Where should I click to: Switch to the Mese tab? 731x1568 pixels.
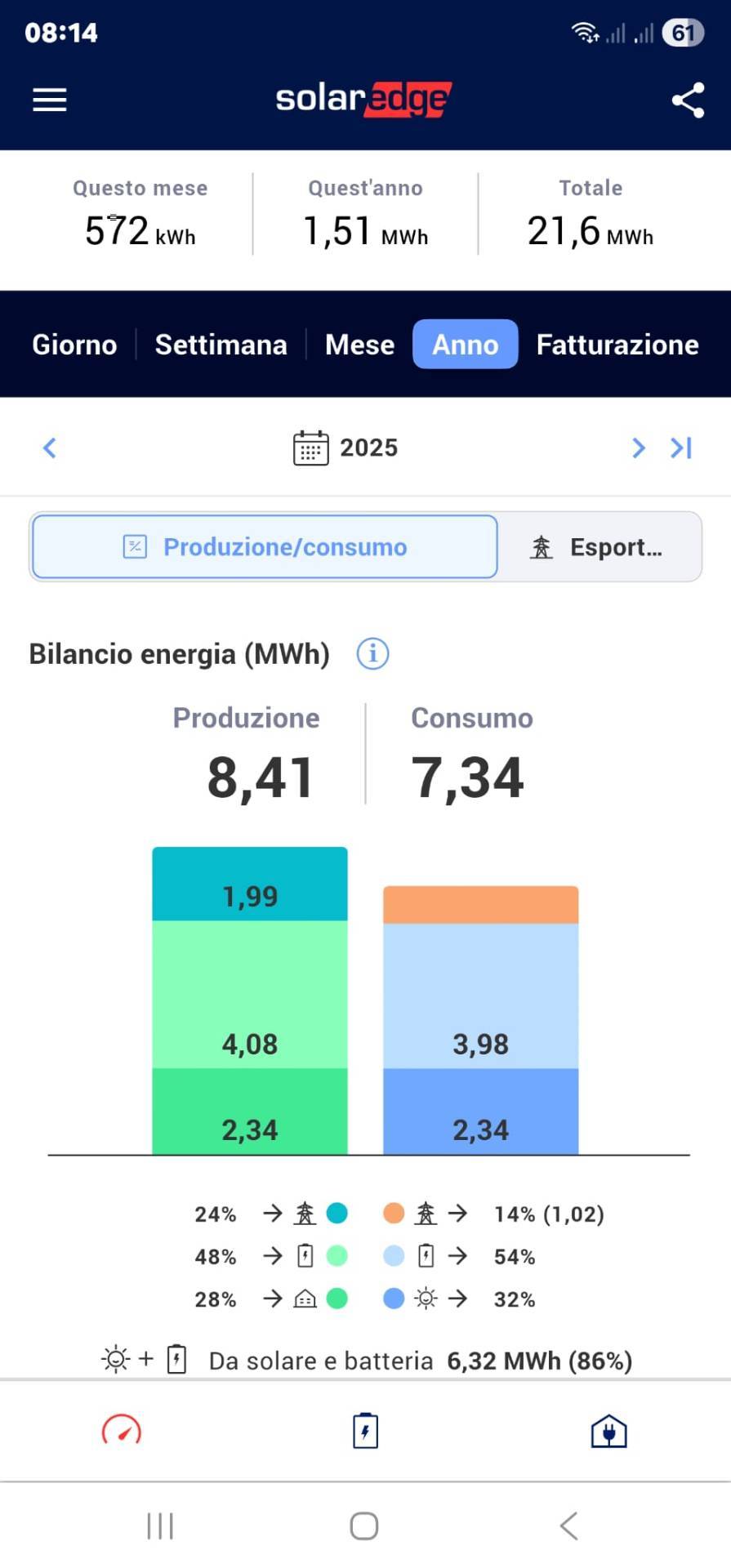coord(359,345)
